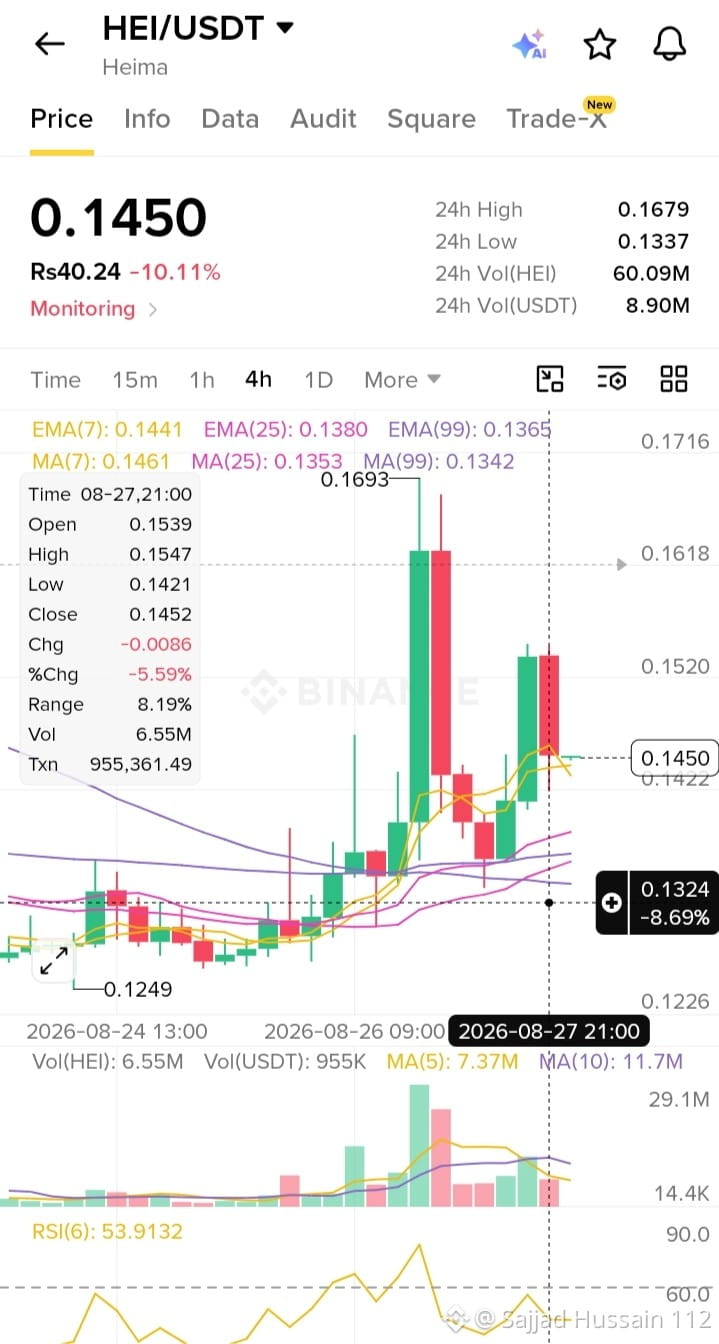719x1344 pixels.
Task: Select the 1h chart interval
Action: pyautogui.click(x=202, y=380)
